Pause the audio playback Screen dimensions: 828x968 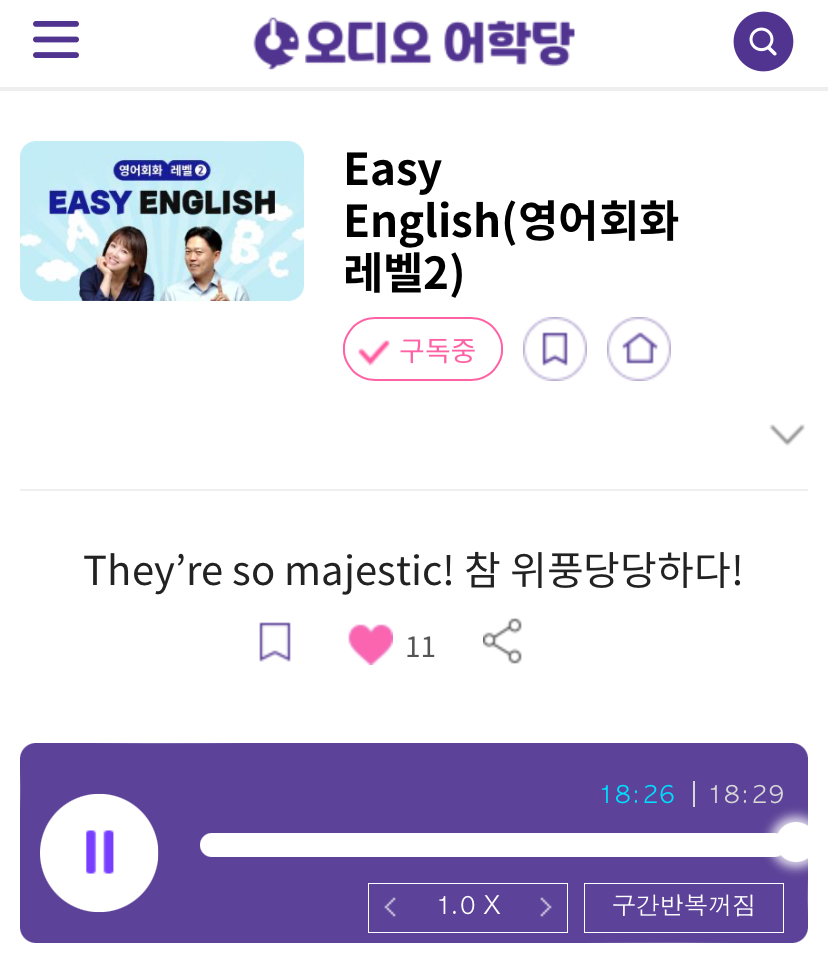[99, 852]
